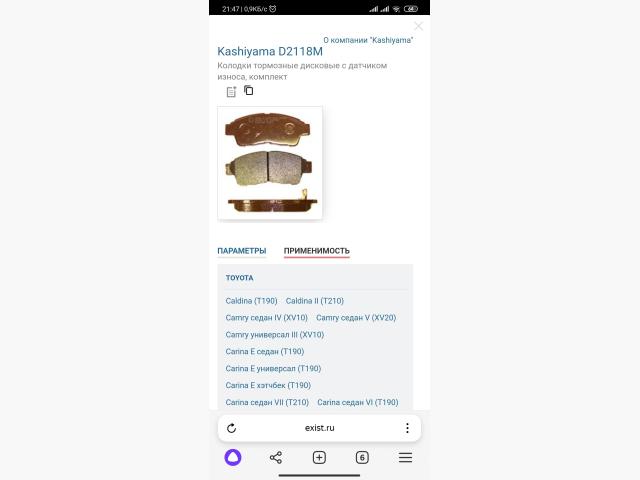Viewport: 640px width, 480px height.
Task: Tap the exist.ru address bar
Action: (319, 428)
